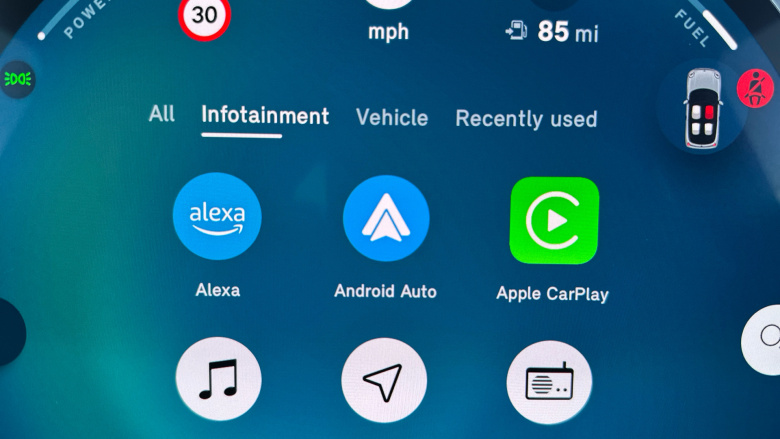
Task: Open the navigation arrow app
Action: 384,382
